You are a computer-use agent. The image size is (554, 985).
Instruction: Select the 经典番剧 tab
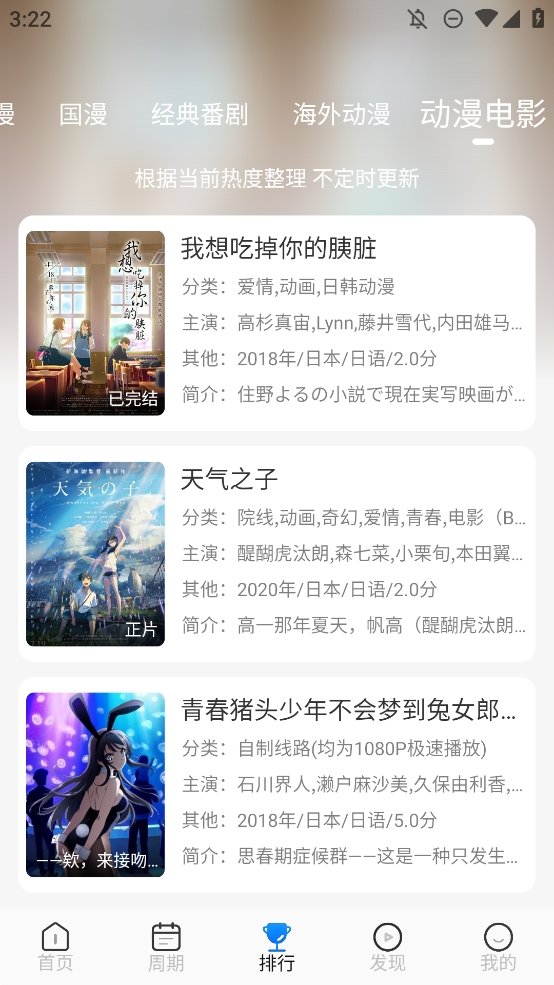(x=200, y=114)
